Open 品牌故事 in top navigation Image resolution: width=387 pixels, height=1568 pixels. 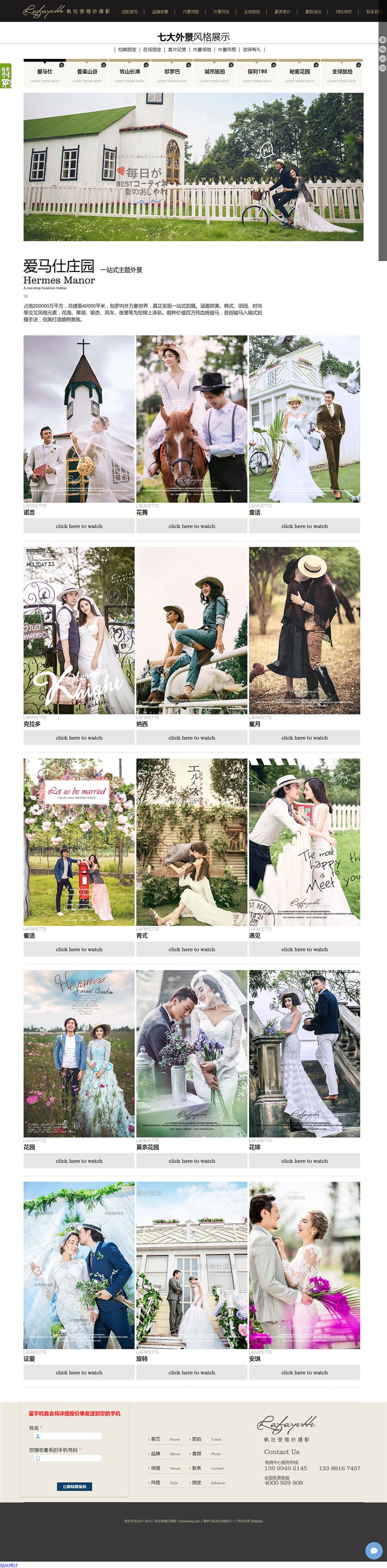pos(160,12)
